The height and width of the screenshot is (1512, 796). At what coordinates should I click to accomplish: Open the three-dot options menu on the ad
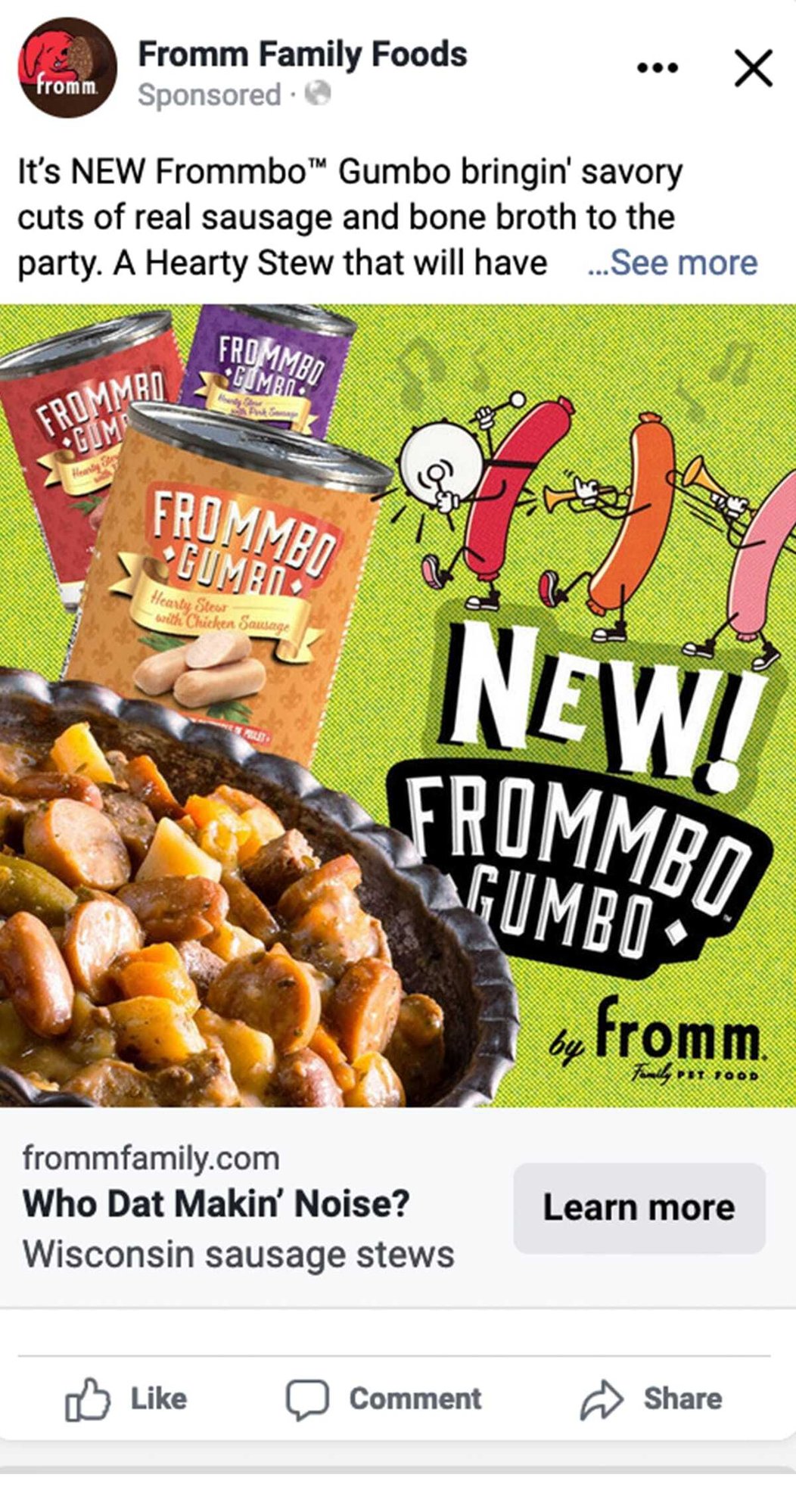[658, 67]
